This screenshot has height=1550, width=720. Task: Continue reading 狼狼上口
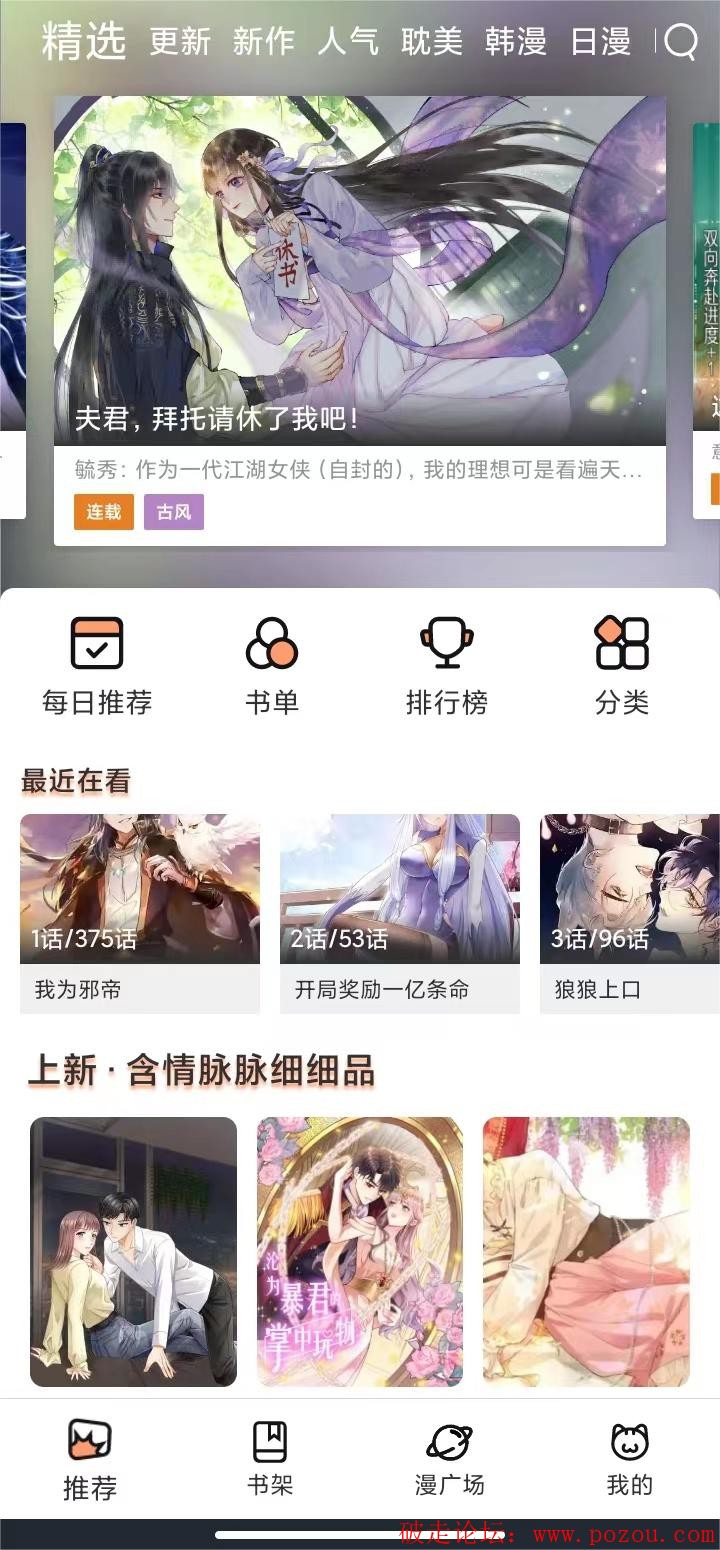coord(630,912)
